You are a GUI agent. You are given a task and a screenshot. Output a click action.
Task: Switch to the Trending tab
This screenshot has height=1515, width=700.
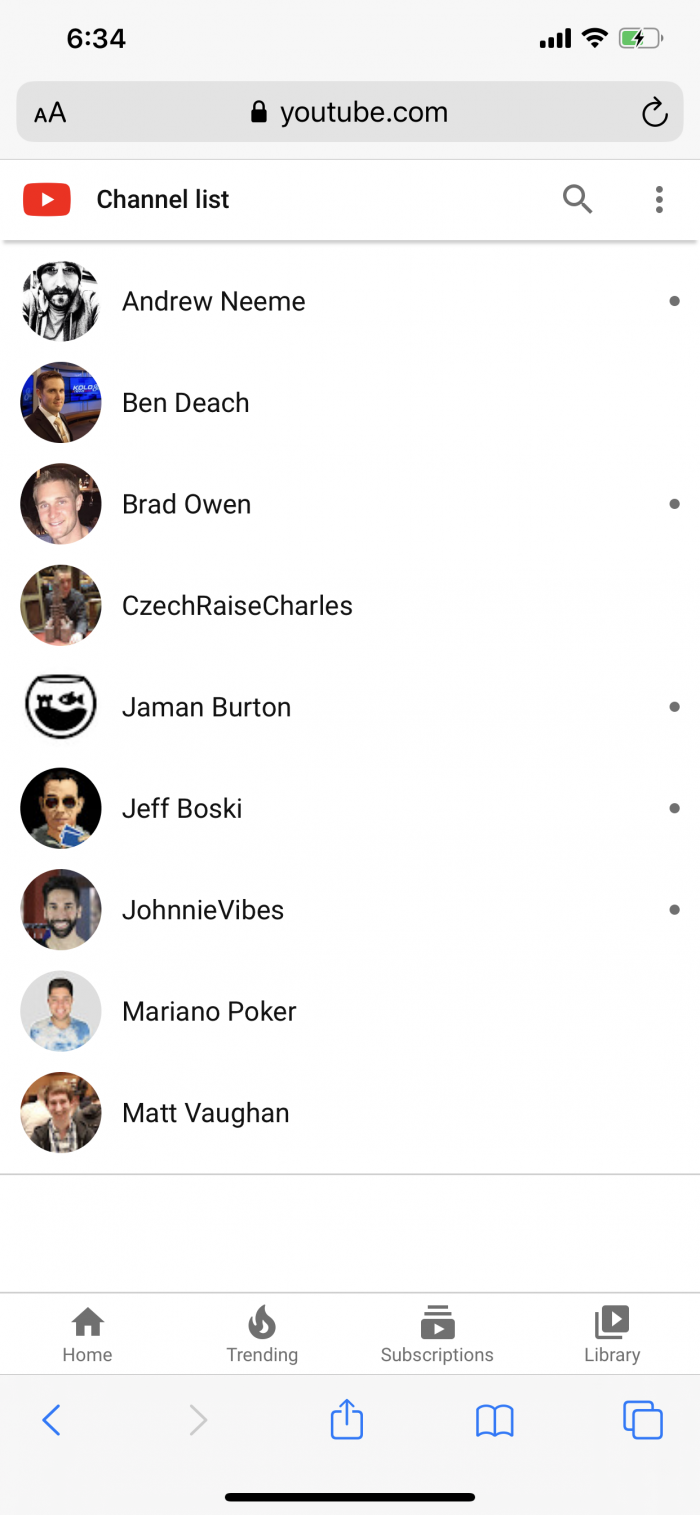[x=262, y=1334]
